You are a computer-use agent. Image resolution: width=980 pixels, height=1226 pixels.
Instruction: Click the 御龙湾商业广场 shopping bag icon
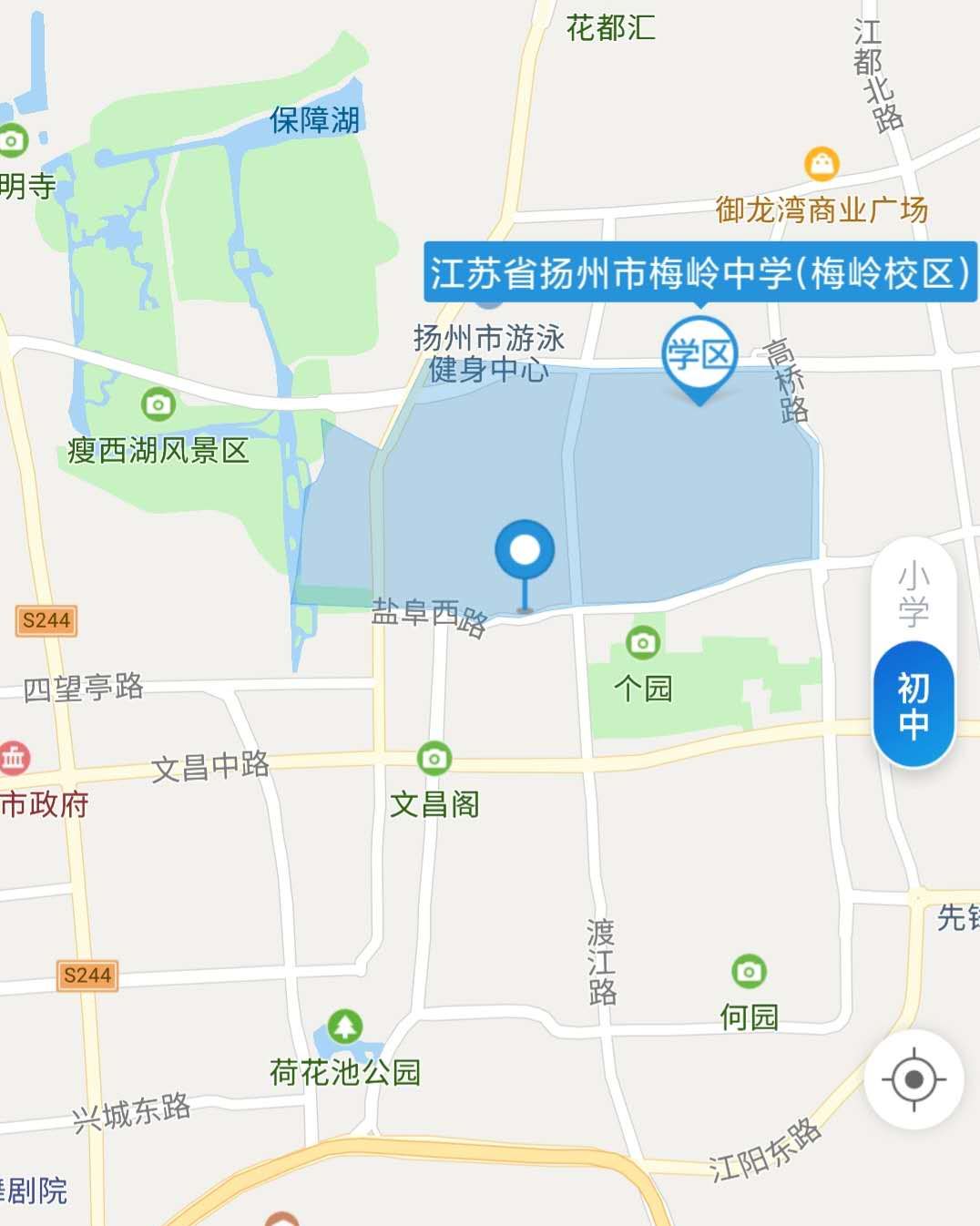coord(822,164)
